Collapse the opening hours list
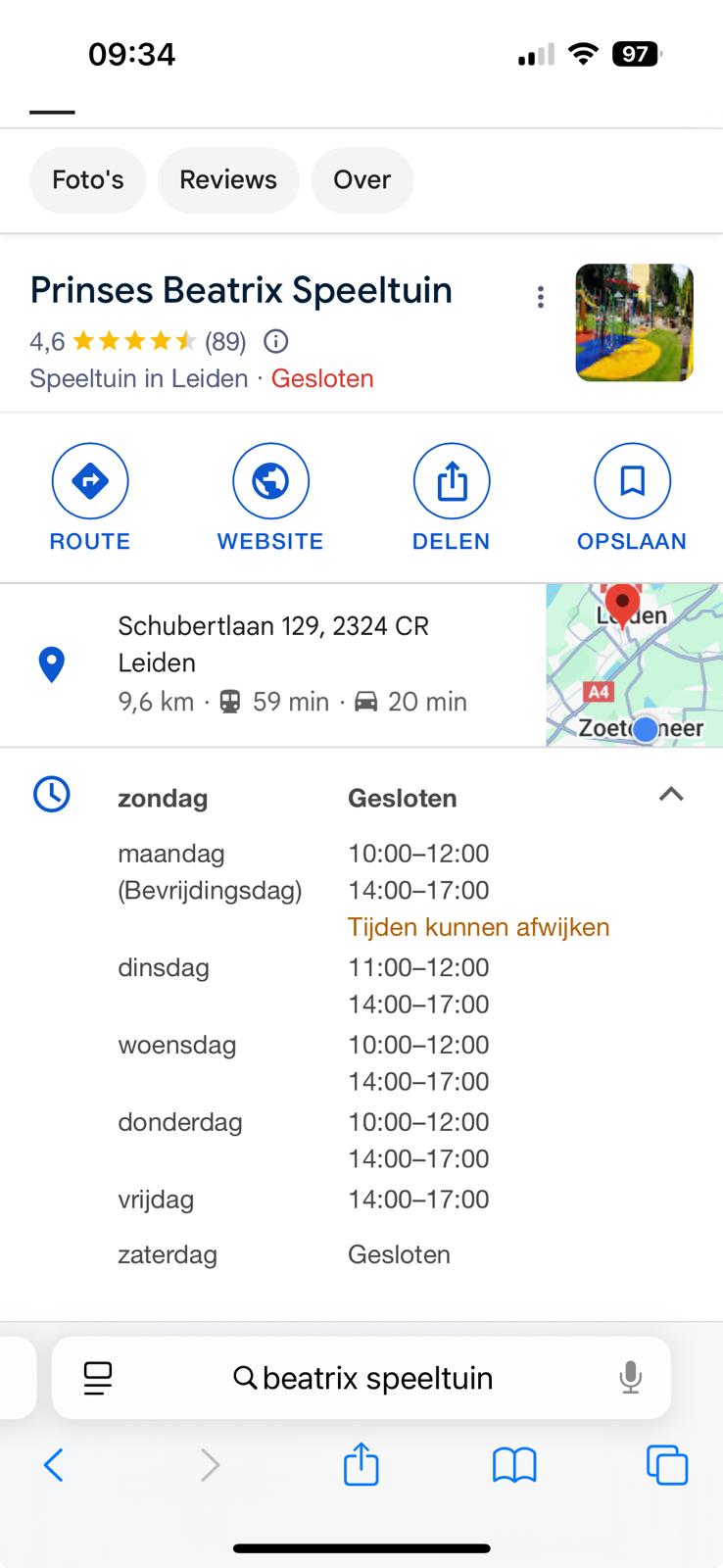 click(670, 795)
